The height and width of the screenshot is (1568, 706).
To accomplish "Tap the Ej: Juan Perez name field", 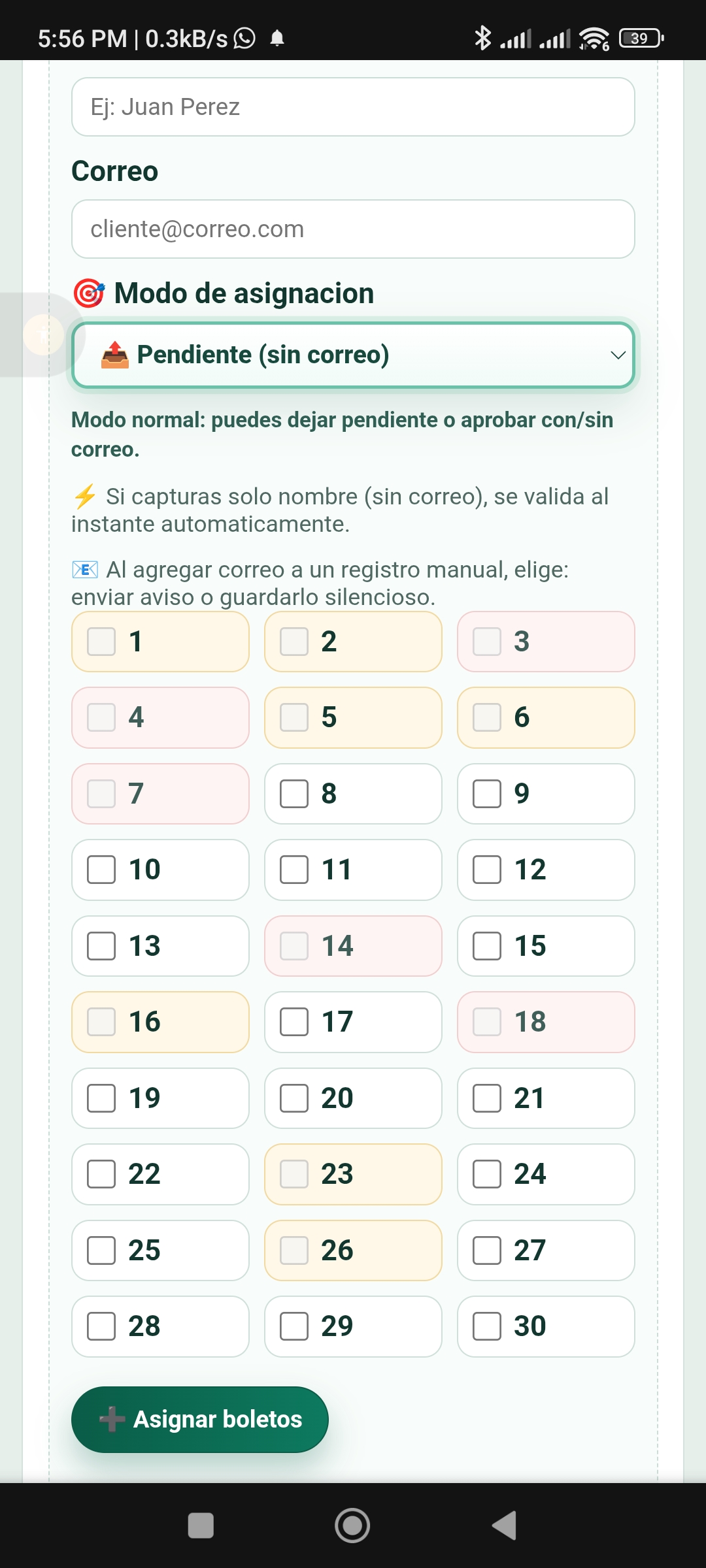I will click(353, 106).
